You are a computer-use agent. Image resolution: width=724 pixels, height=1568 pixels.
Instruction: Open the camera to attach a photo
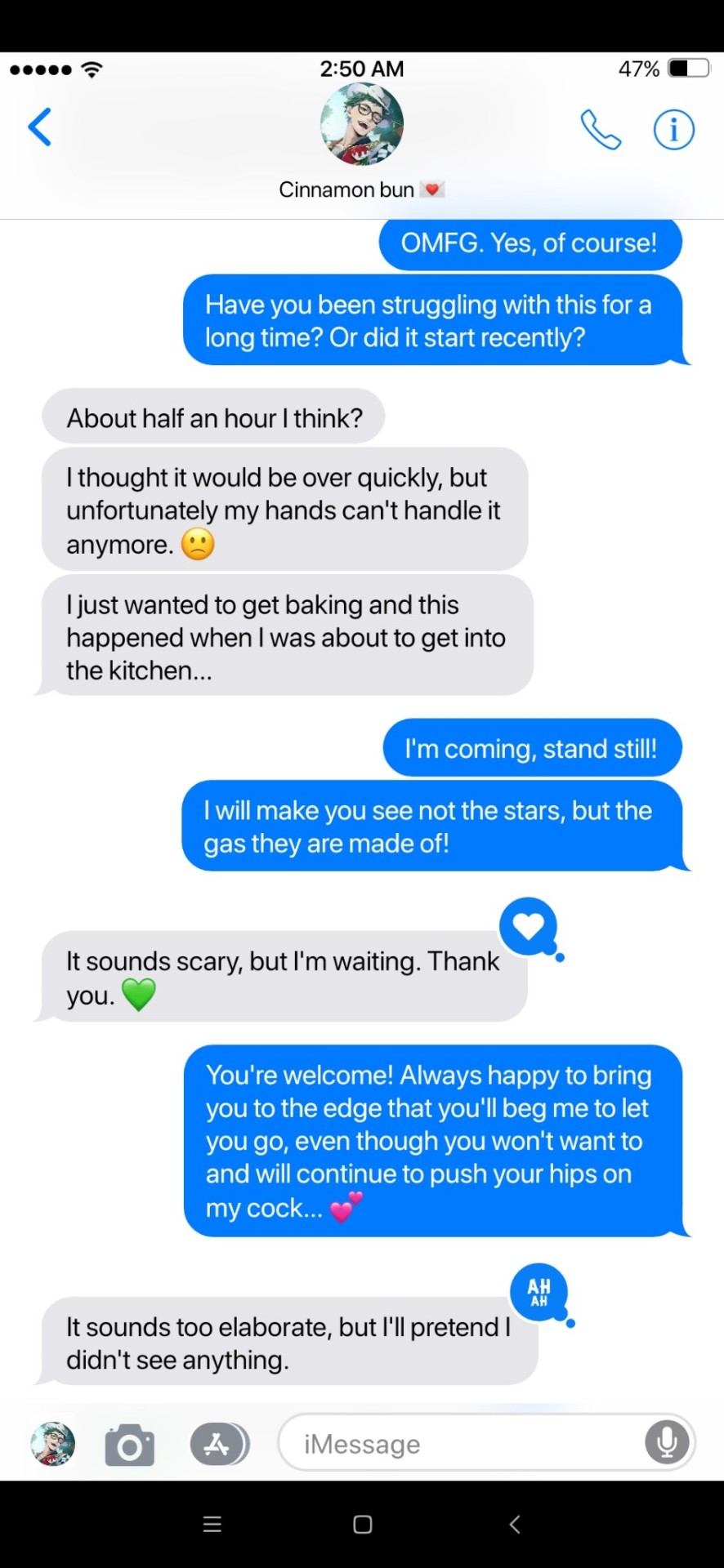[x=130, y=1444]
